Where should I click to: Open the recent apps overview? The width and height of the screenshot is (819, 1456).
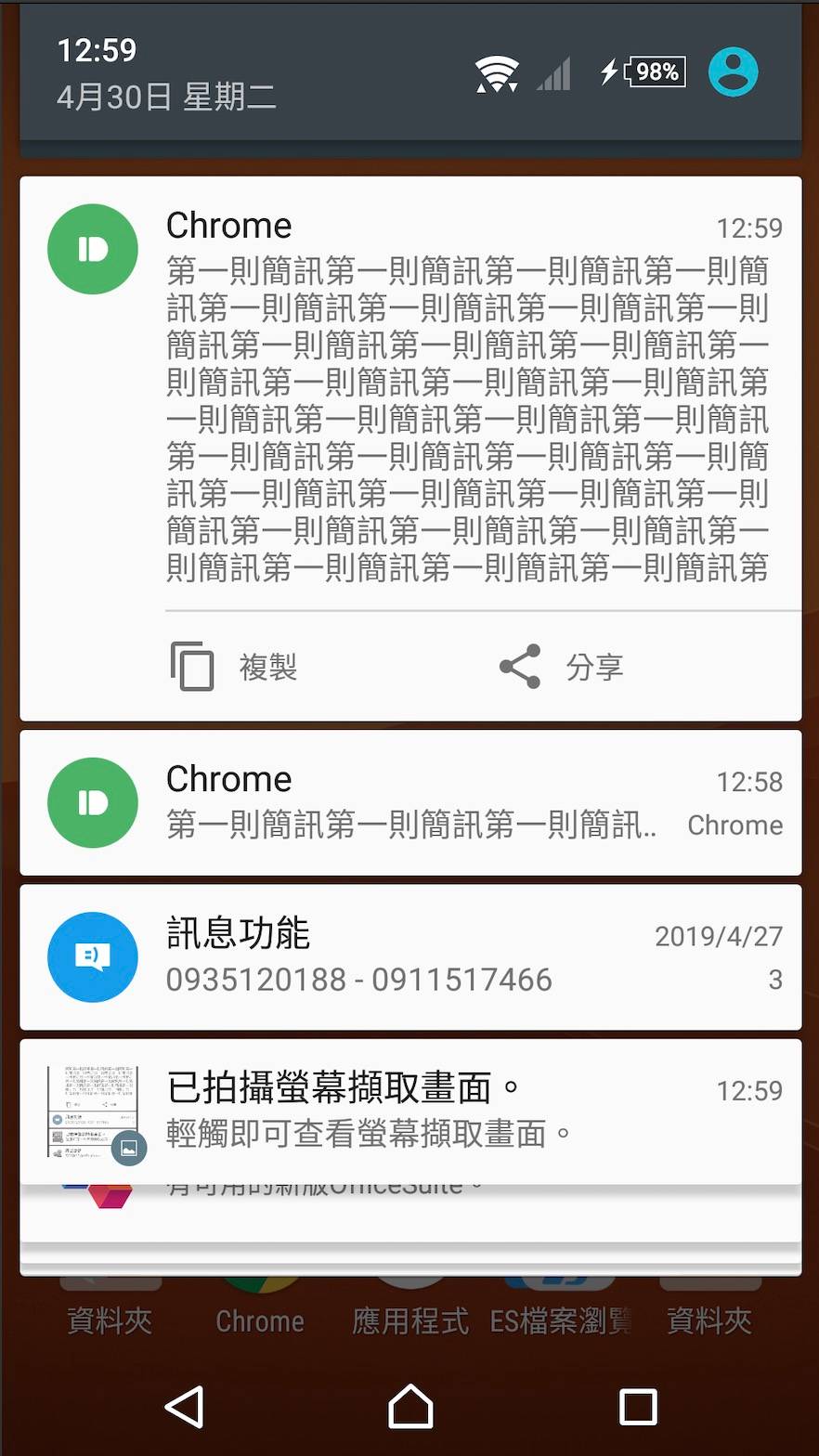coord(637,1407)
